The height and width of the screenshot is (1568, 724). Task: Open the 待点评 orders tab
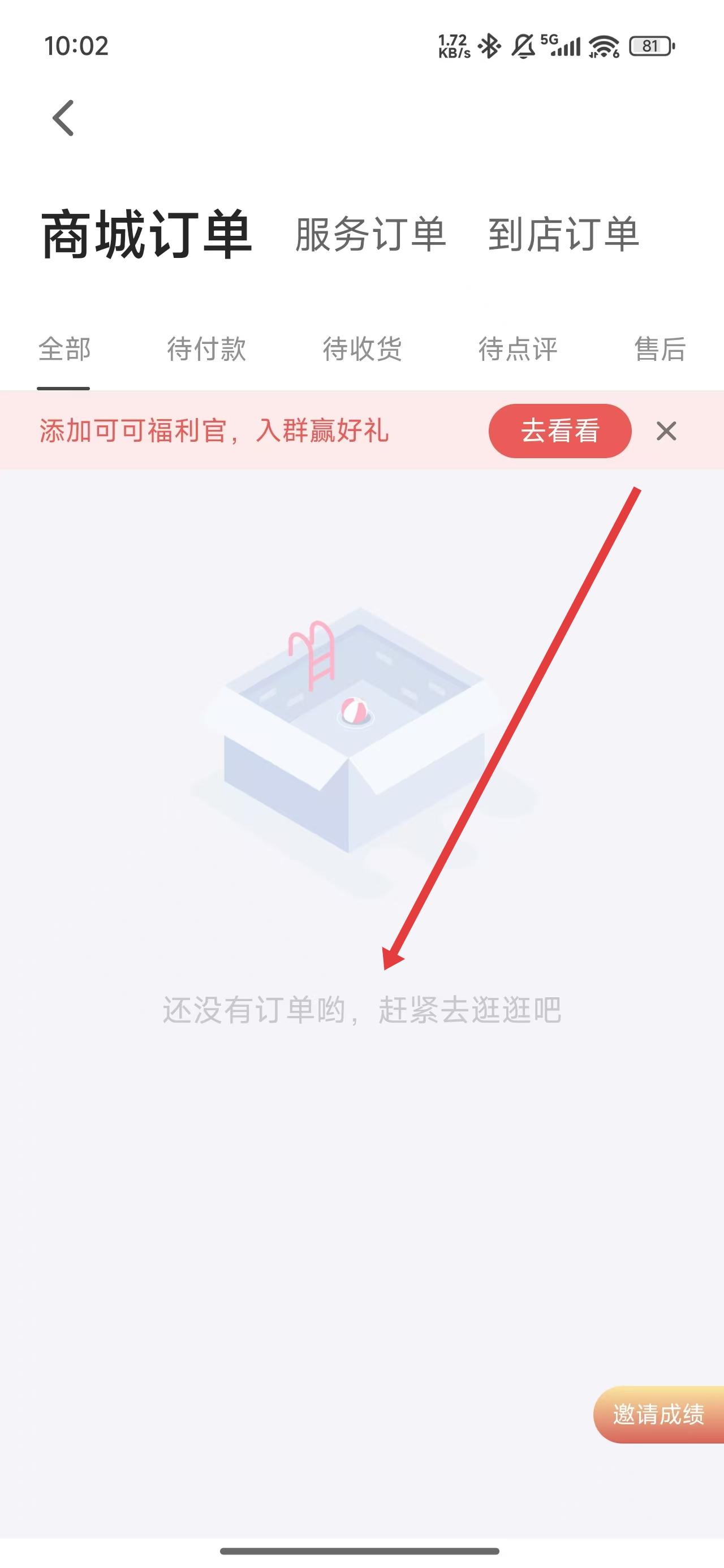coord(518,350)
